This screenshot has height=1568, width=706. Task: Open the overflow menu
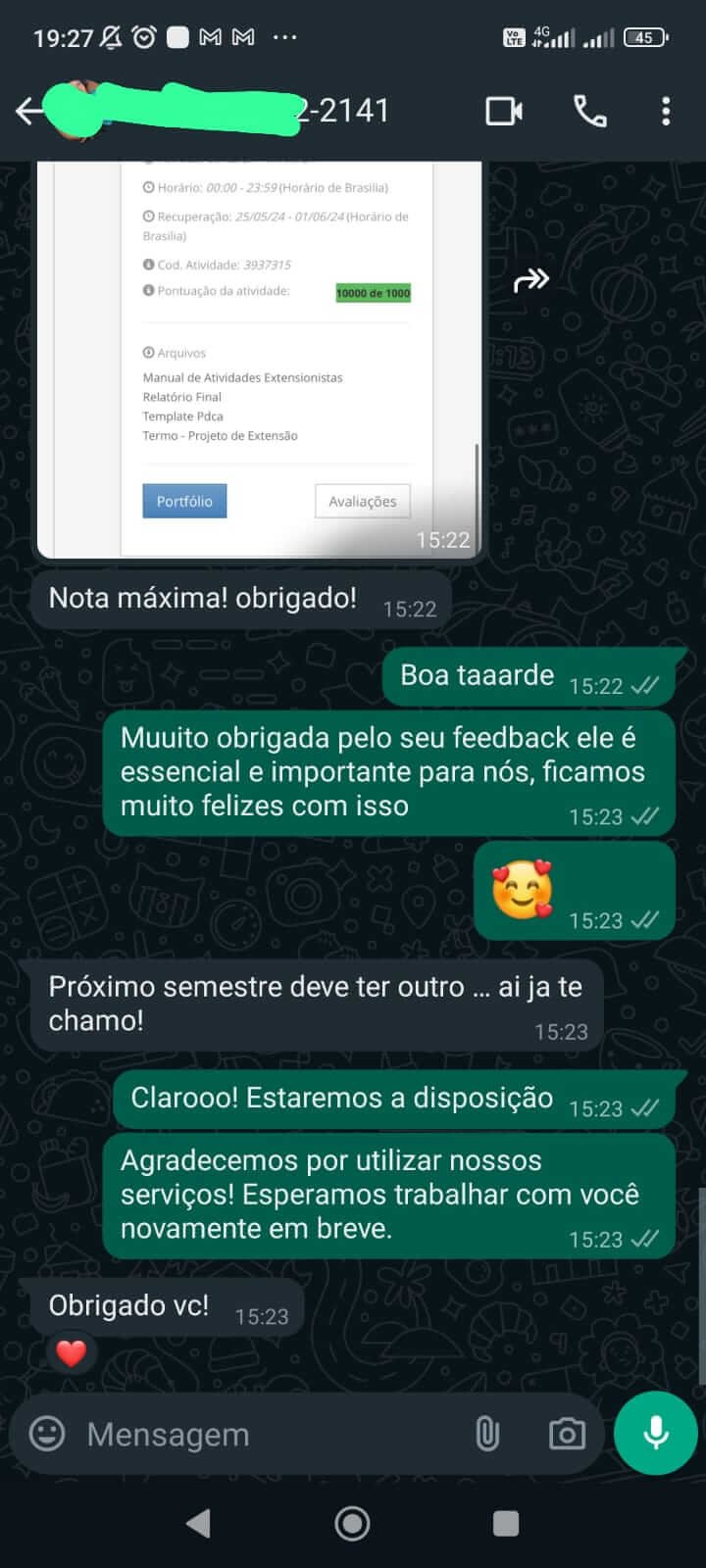point(666,112)
